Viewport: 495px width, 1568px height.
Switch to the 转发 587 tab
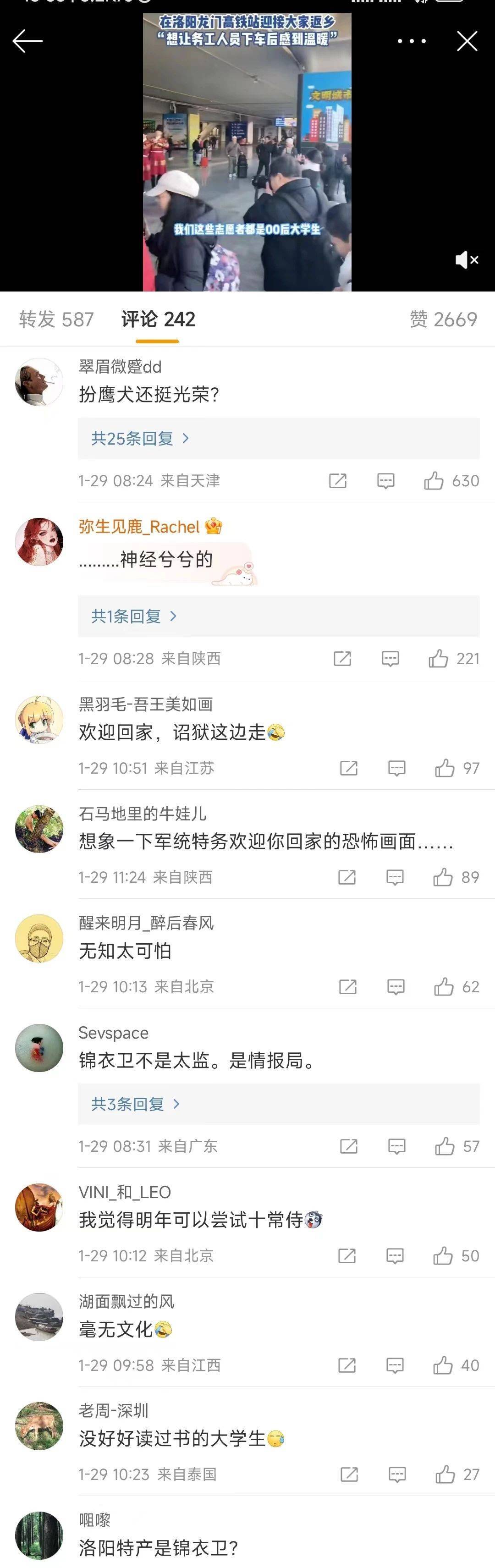pos(56,319)
